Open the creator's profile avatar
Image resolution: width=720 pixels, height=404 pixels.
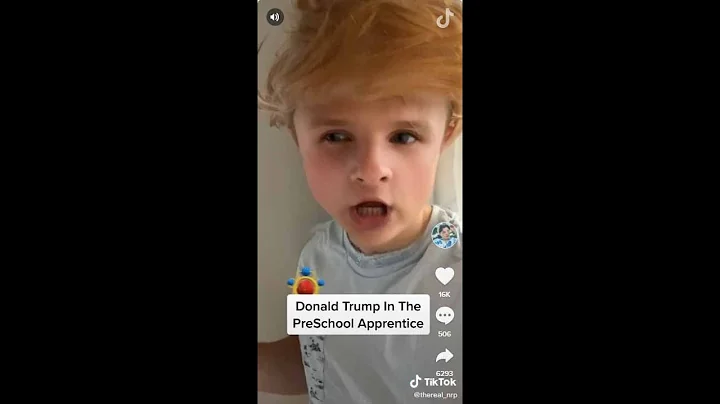click(x=445, y=235)
